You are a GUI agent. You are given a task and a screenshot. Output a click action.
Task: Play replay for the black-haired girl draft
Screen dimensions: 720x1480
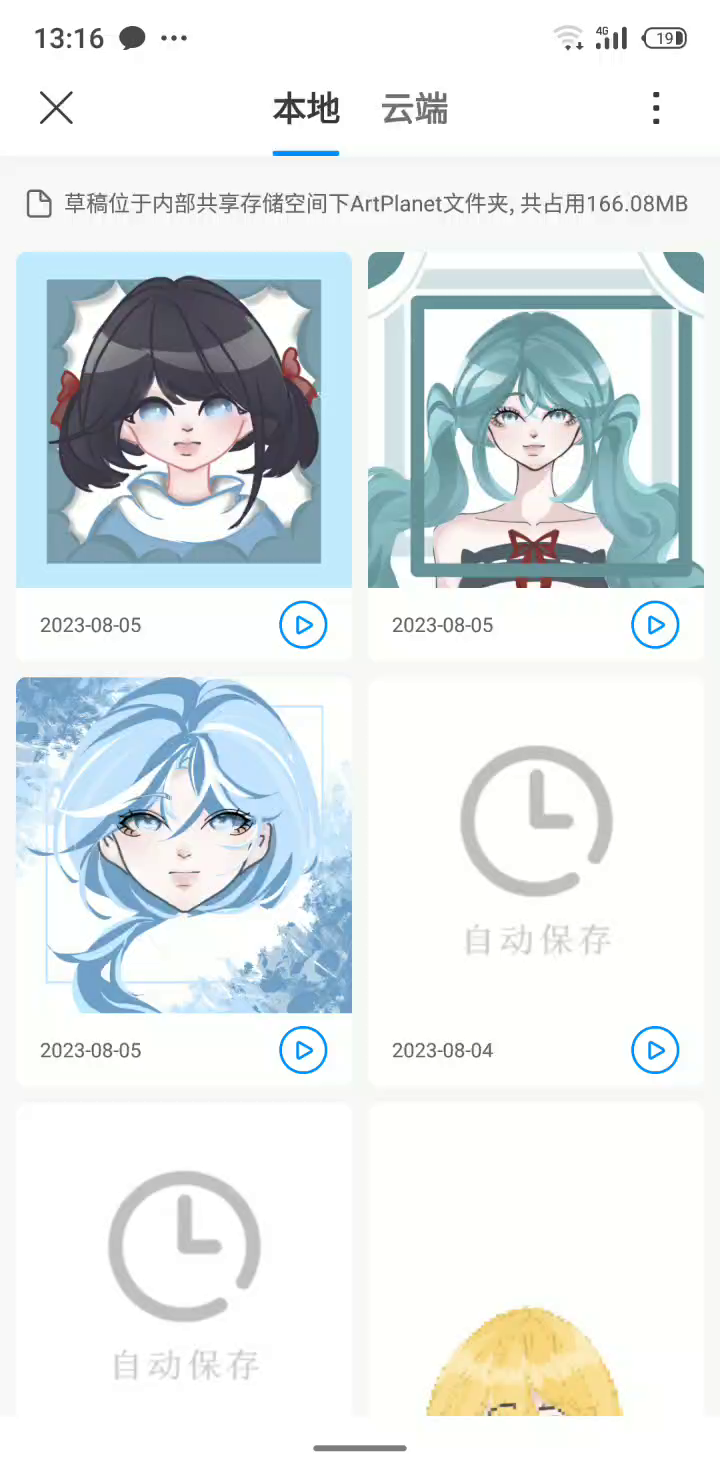click(x=303, y=625)
